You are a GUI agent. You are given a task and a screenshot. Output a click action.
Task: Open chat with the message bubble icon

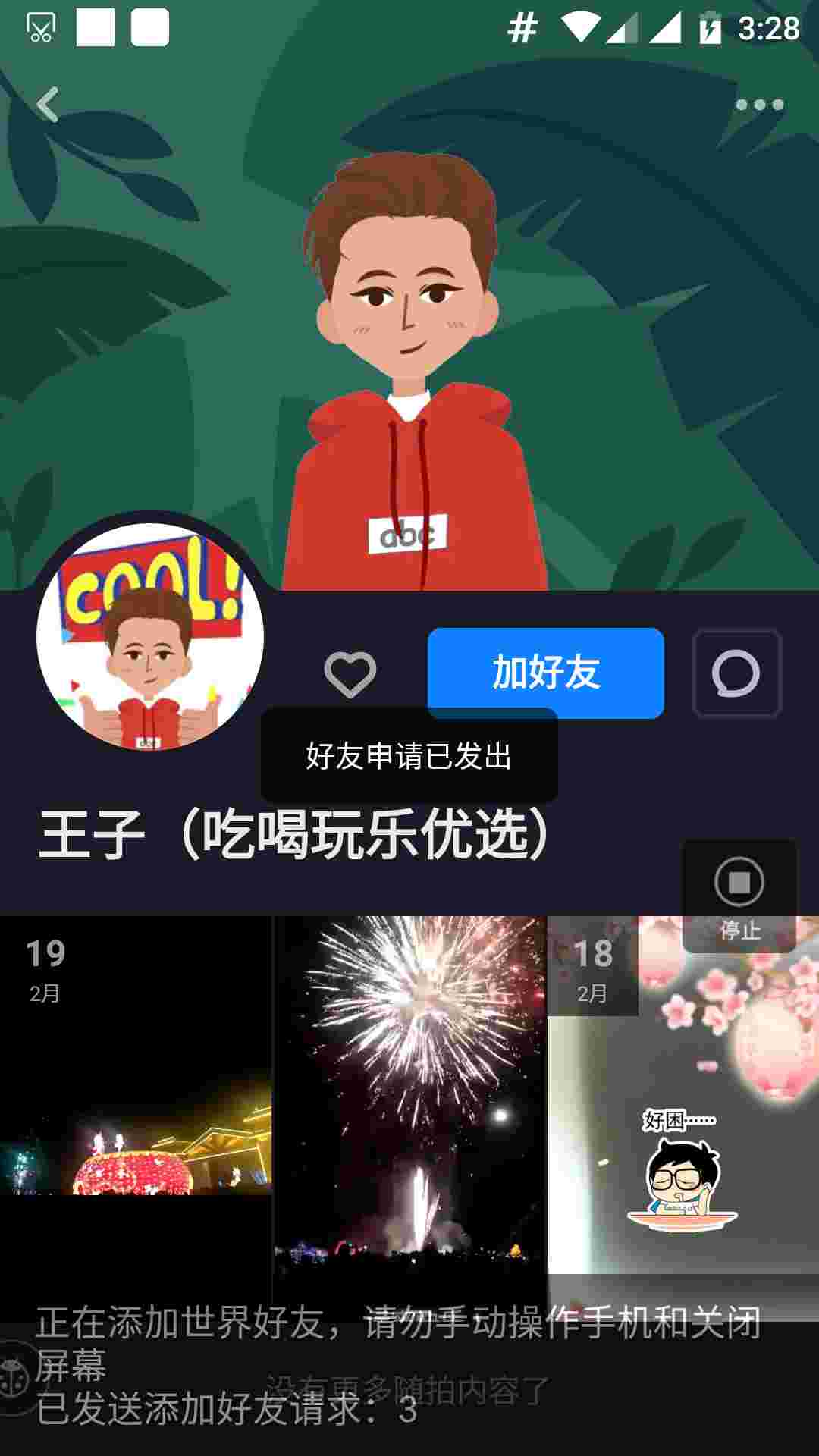(x=736, y=673)
